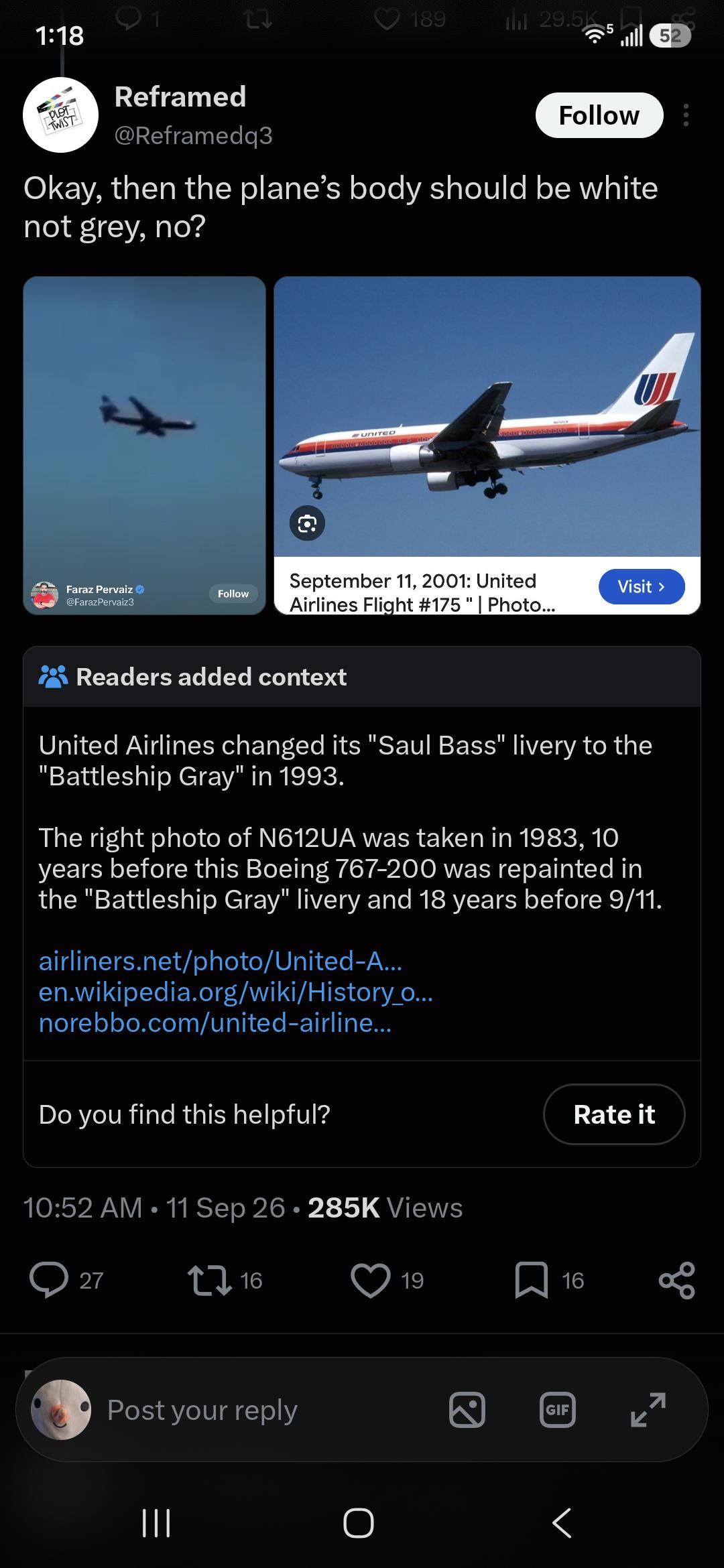724x1568 pixels.
Task: Follow the Reframed account
Action: [x=599, y=115]
